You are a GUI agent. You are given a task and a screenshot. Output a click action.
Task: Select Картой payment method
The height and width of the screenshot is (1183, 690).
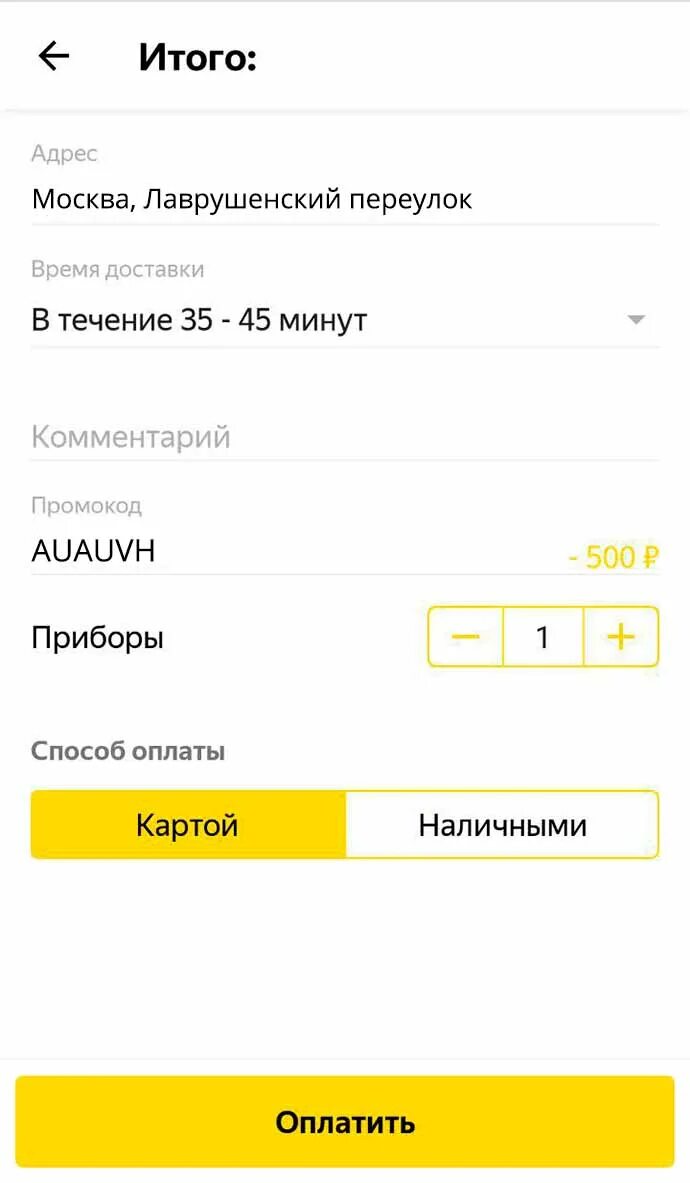[x=188, y=825]
